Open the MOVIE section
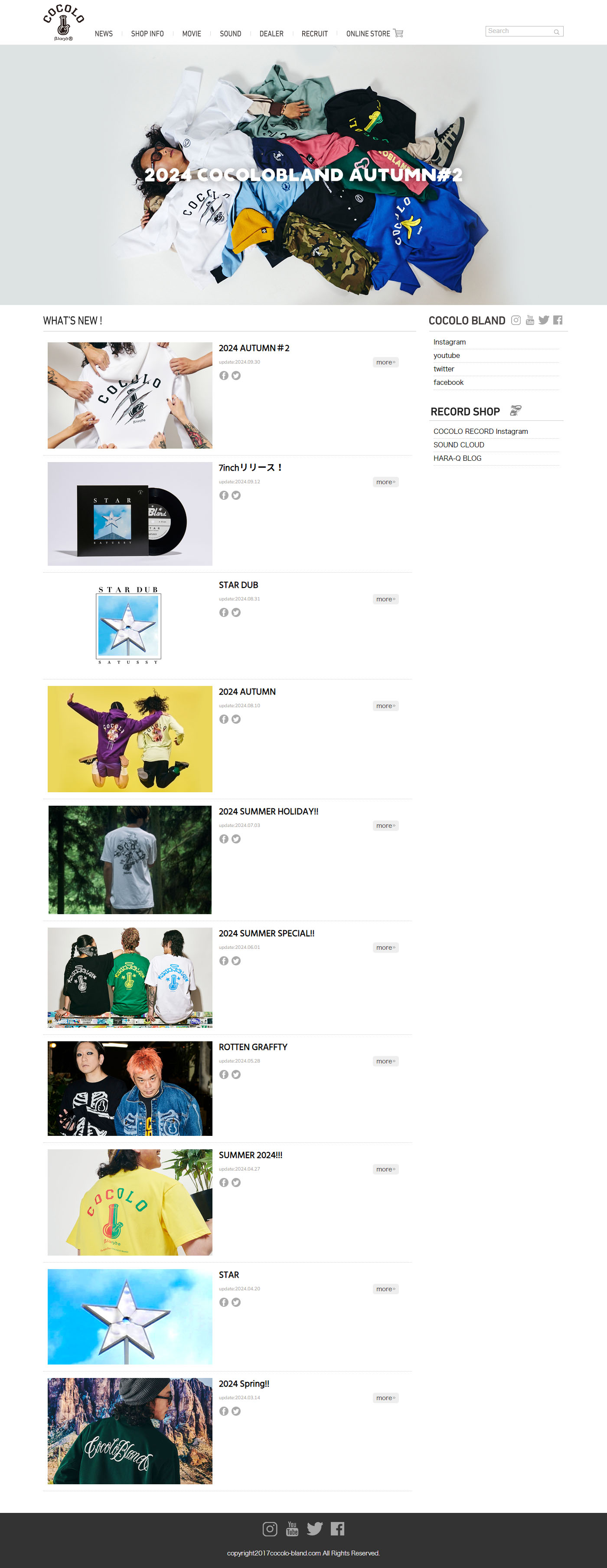607x1568 pixels. point(192,33)
